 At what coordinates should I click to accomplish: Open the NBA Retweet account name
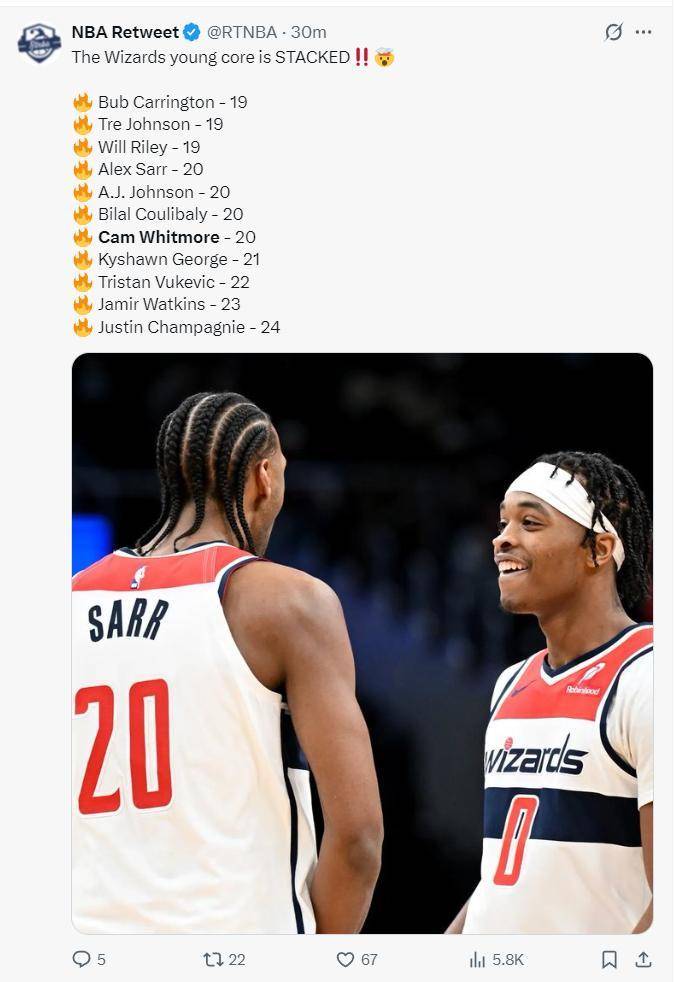click(x=124, y=33)
